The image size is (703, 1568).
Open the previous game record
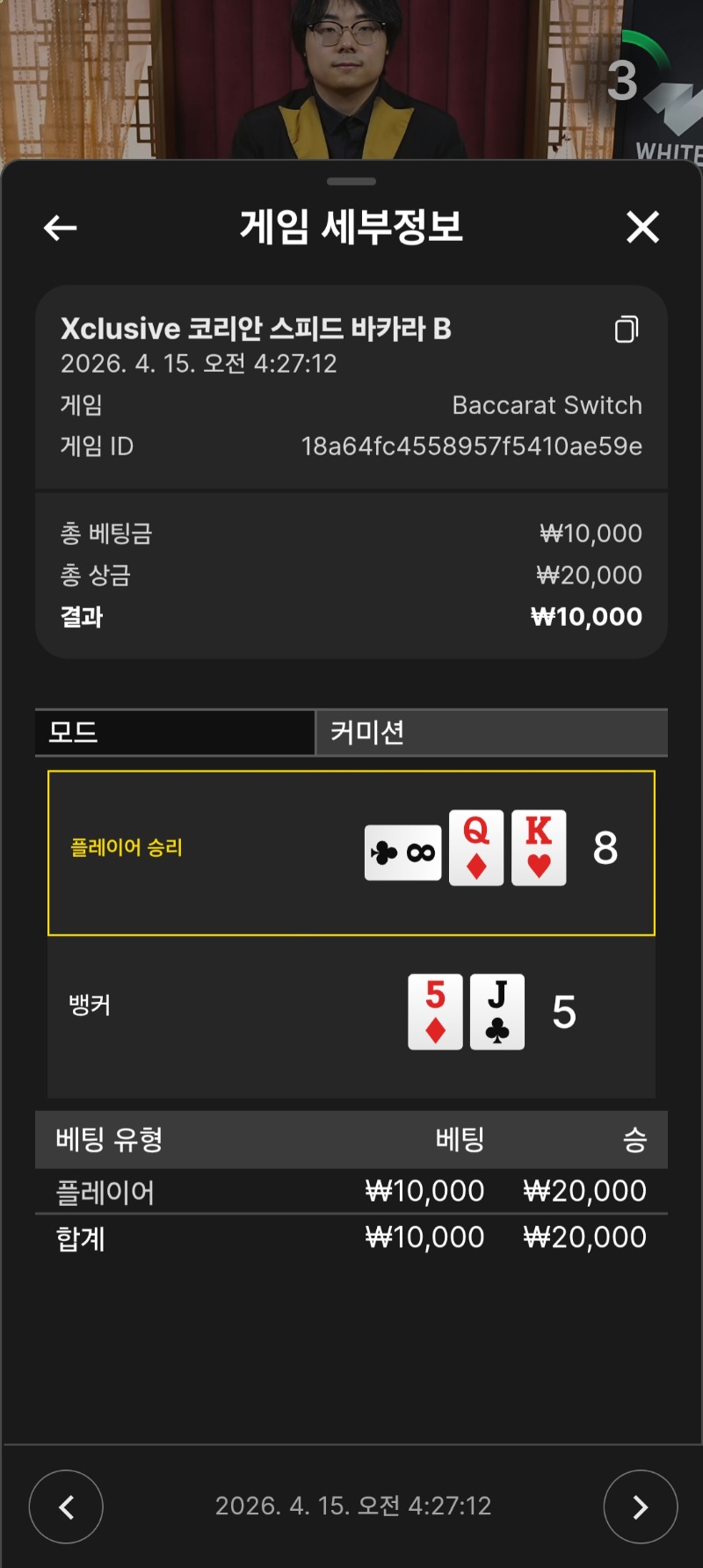point(66,1506)
